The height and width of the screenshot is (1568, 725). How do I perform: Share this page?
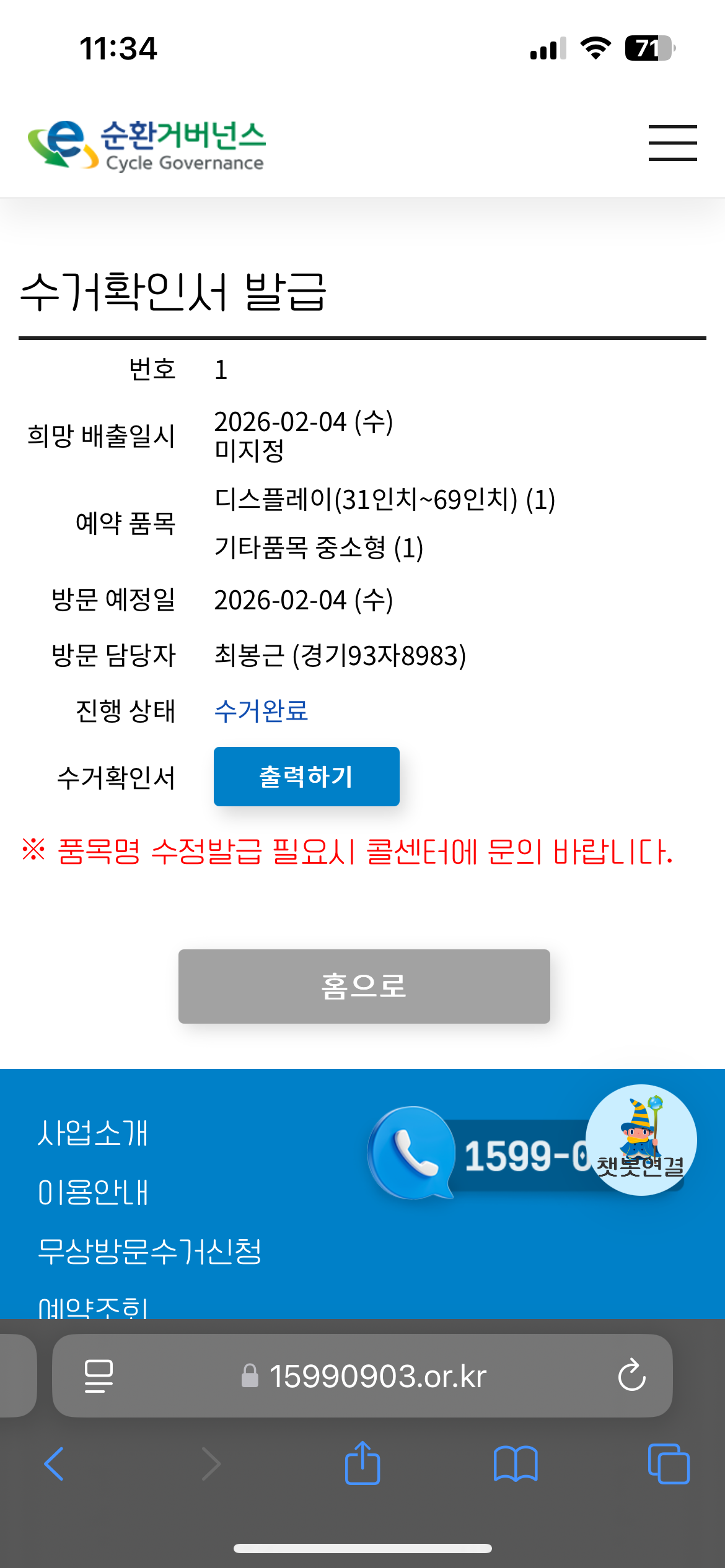pos(362,1463)
